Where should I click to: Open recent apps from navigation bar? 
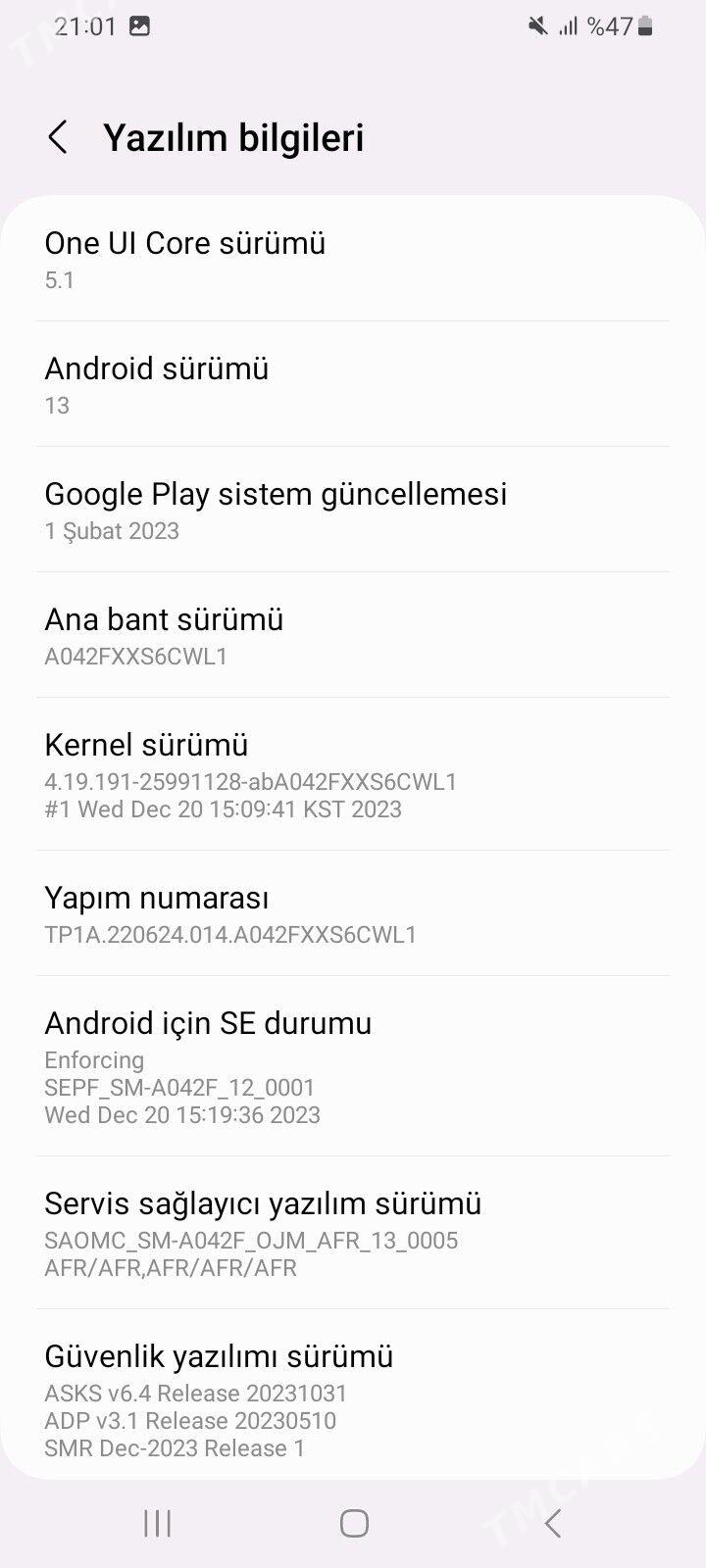tap(158, 1523)
